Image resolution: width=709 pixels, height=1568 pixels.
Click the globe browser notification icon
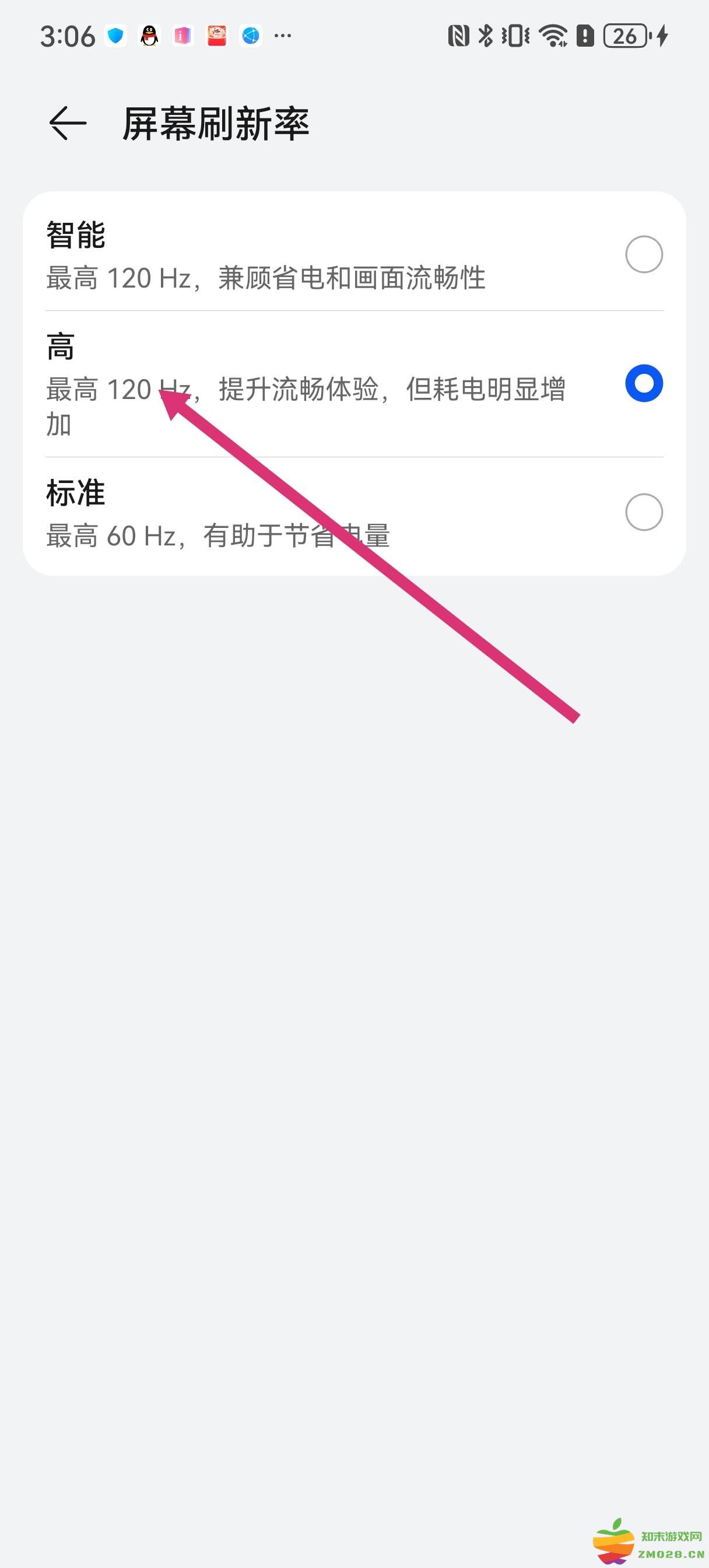click(x=250, y=37)
